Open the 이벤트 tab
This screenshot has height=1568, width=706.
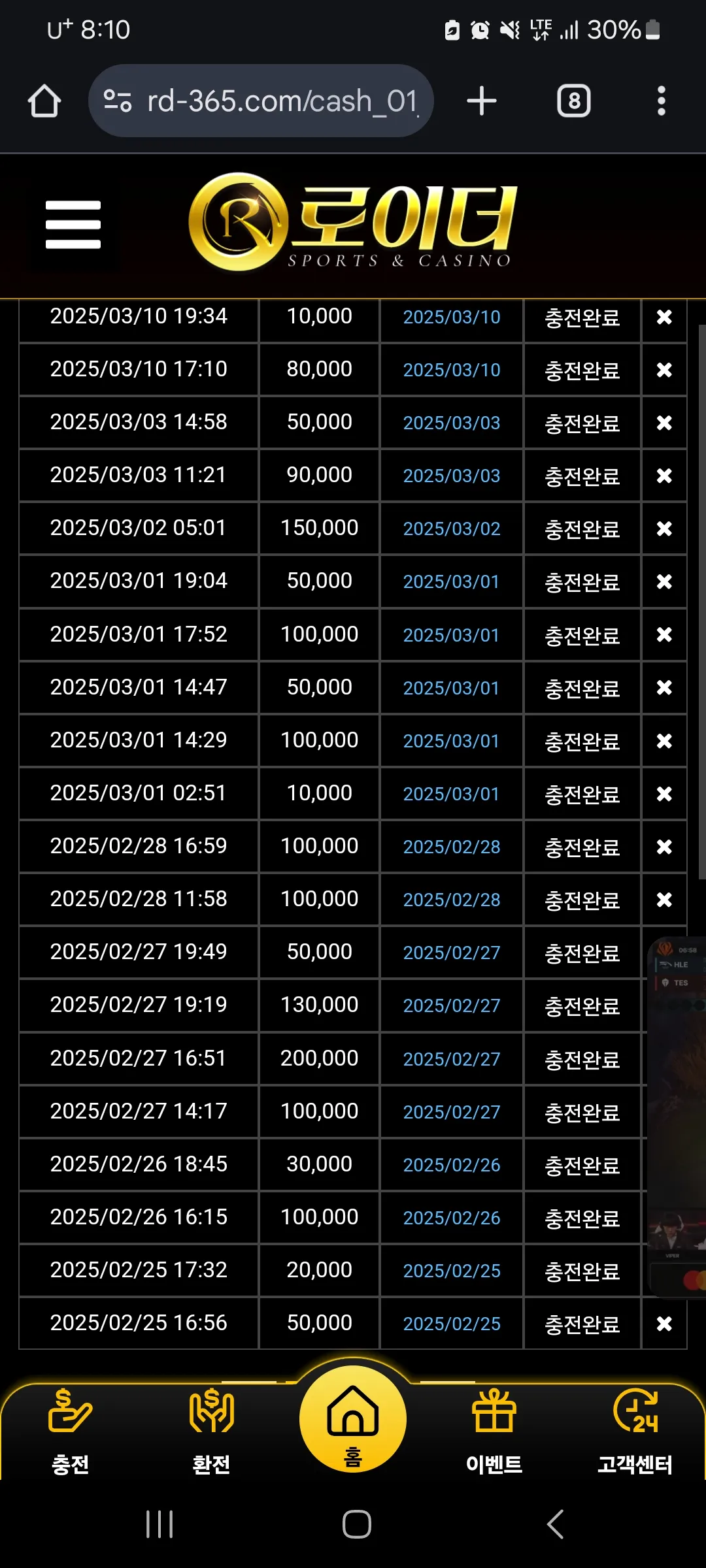click(x=494, y=1432)
